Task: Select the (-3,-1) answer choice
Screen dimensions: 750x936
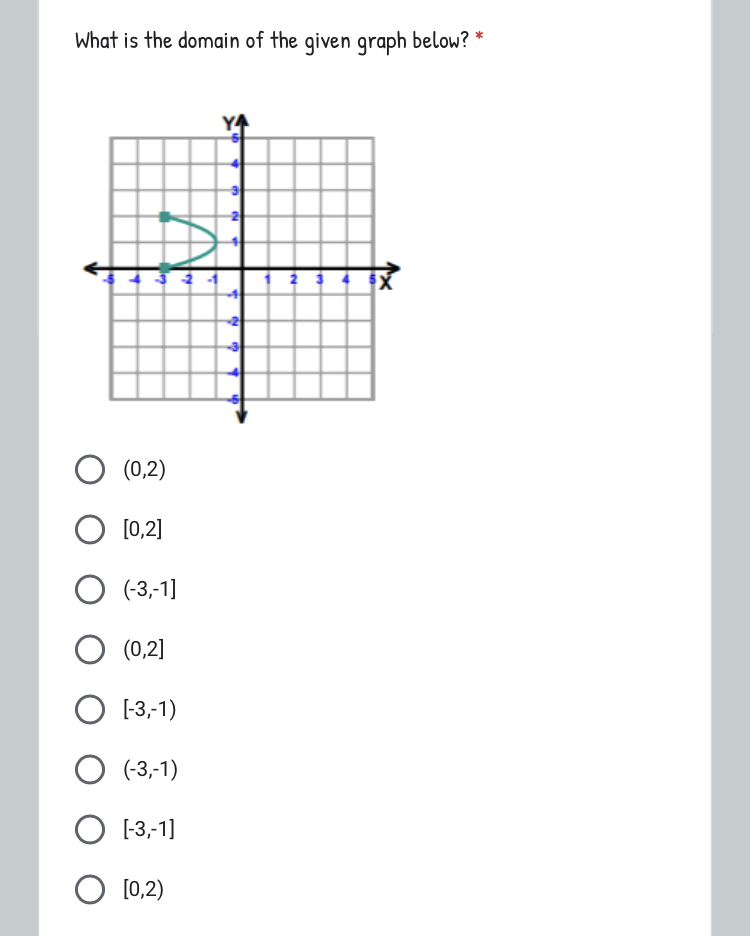Action: coord(90,769)
